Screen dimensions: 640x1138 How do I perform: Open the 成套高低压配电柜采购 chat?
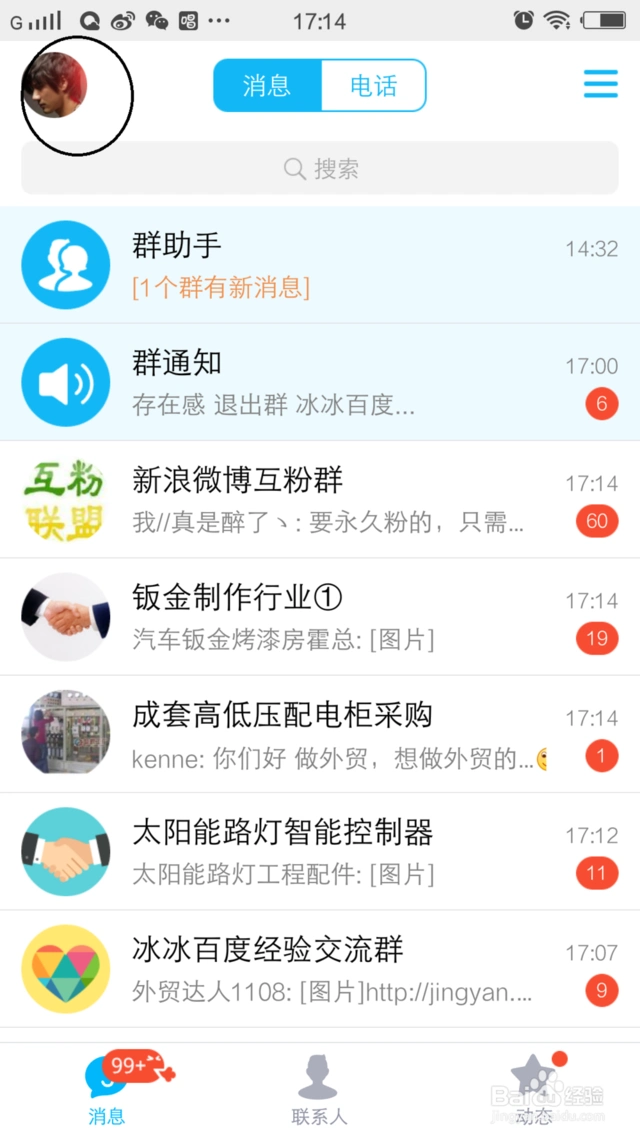point(320,734)
